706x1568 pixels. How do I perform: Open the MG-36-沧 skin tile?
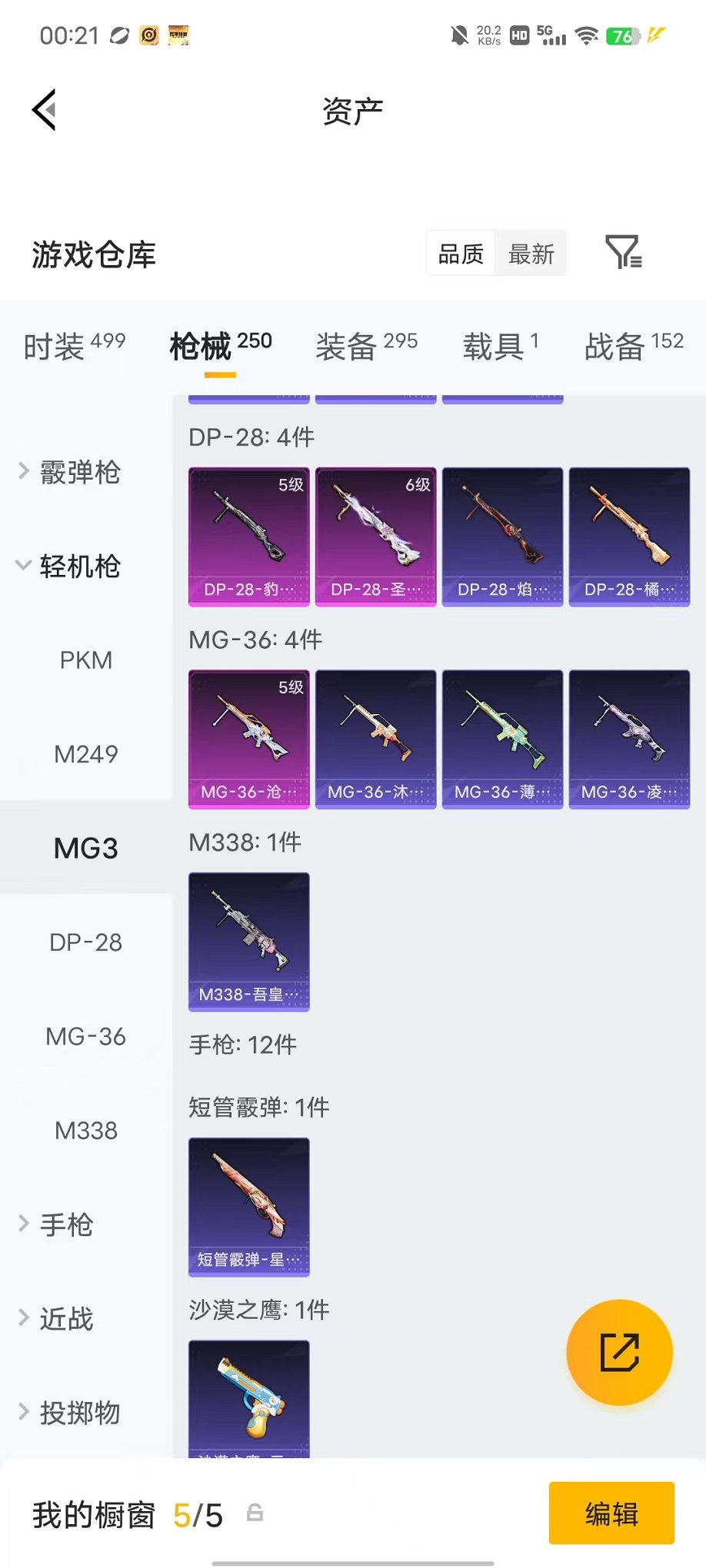(249, 739)
